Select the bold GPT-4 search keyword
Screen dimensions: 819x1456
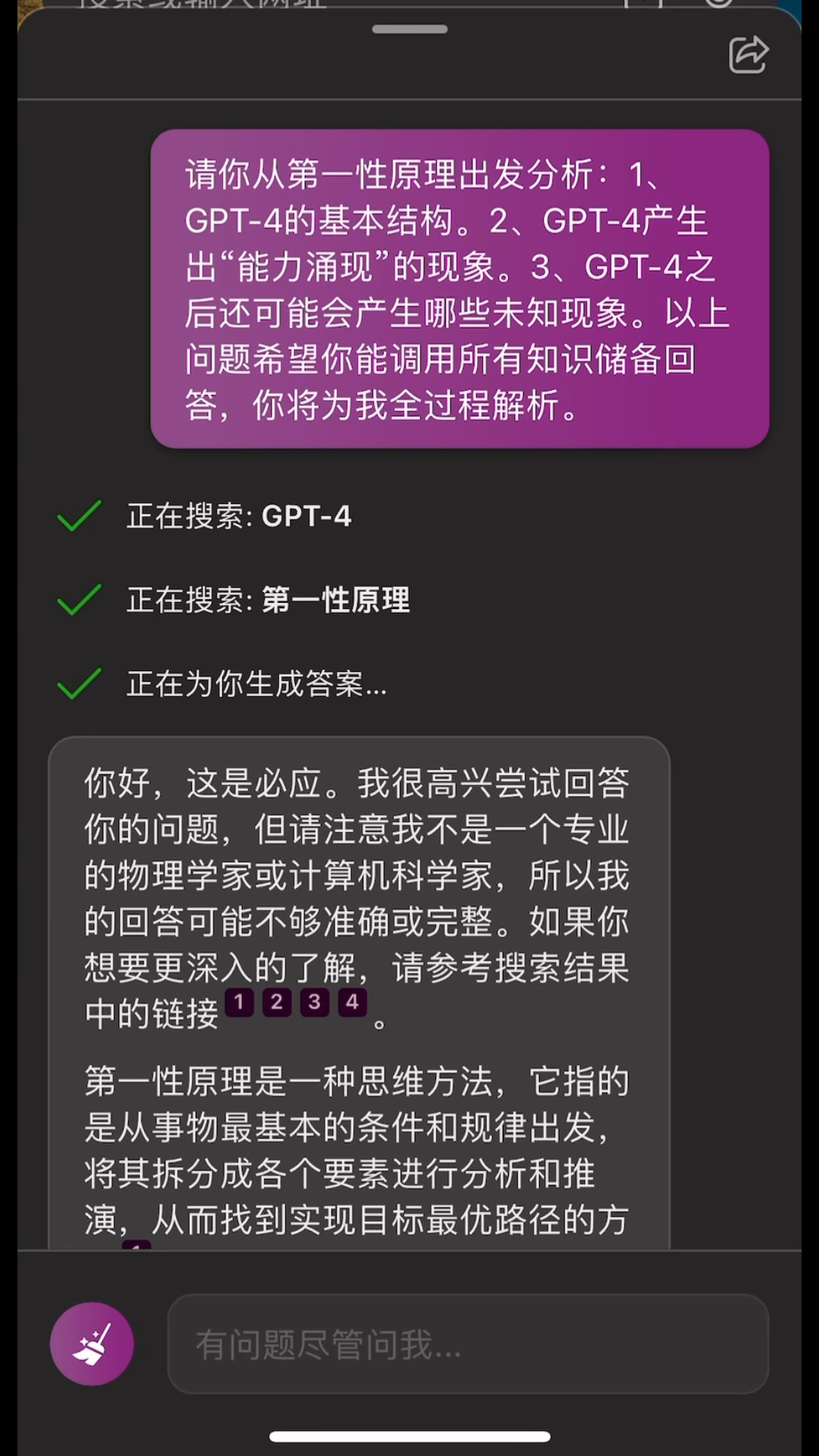click(x=306, y=517)
